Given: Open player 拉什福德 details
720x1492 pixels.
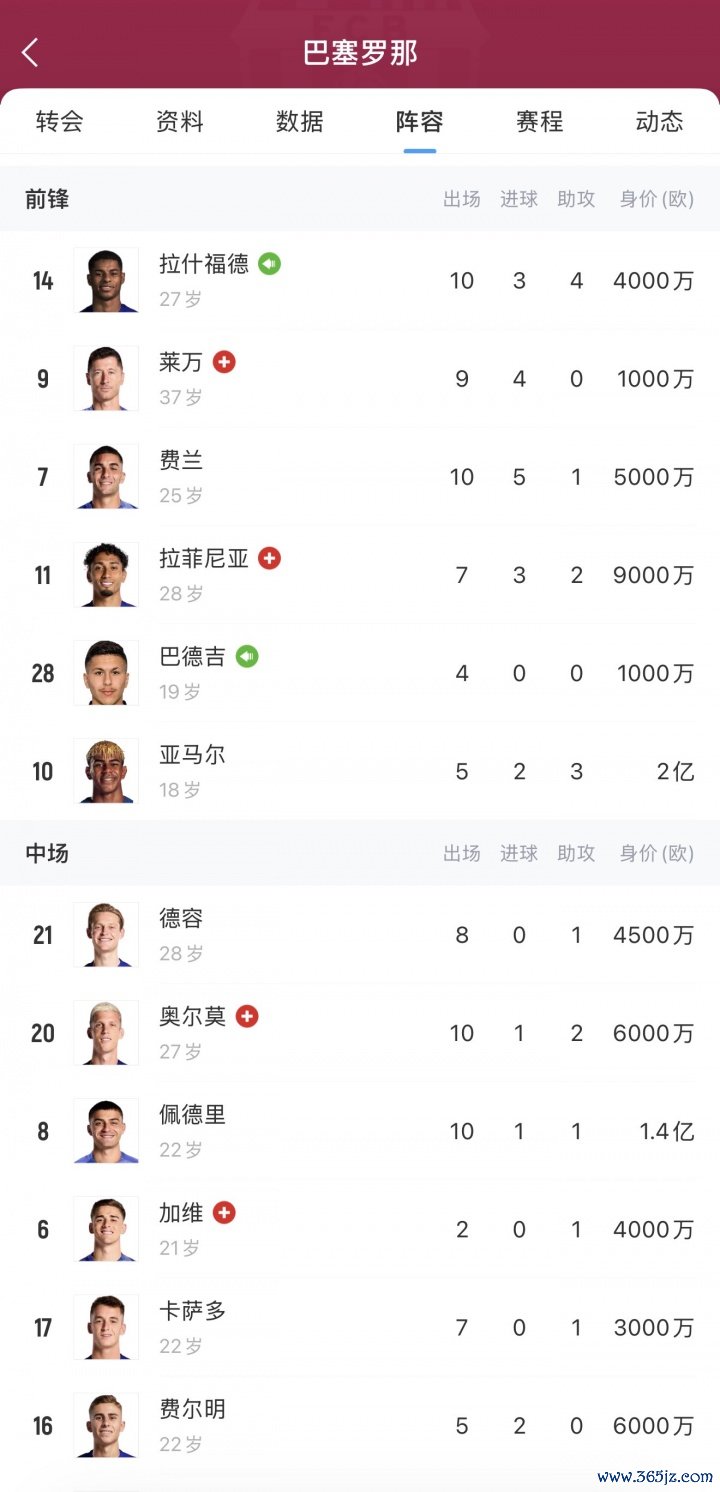Looking at the screenshot, I should (204, 264).
